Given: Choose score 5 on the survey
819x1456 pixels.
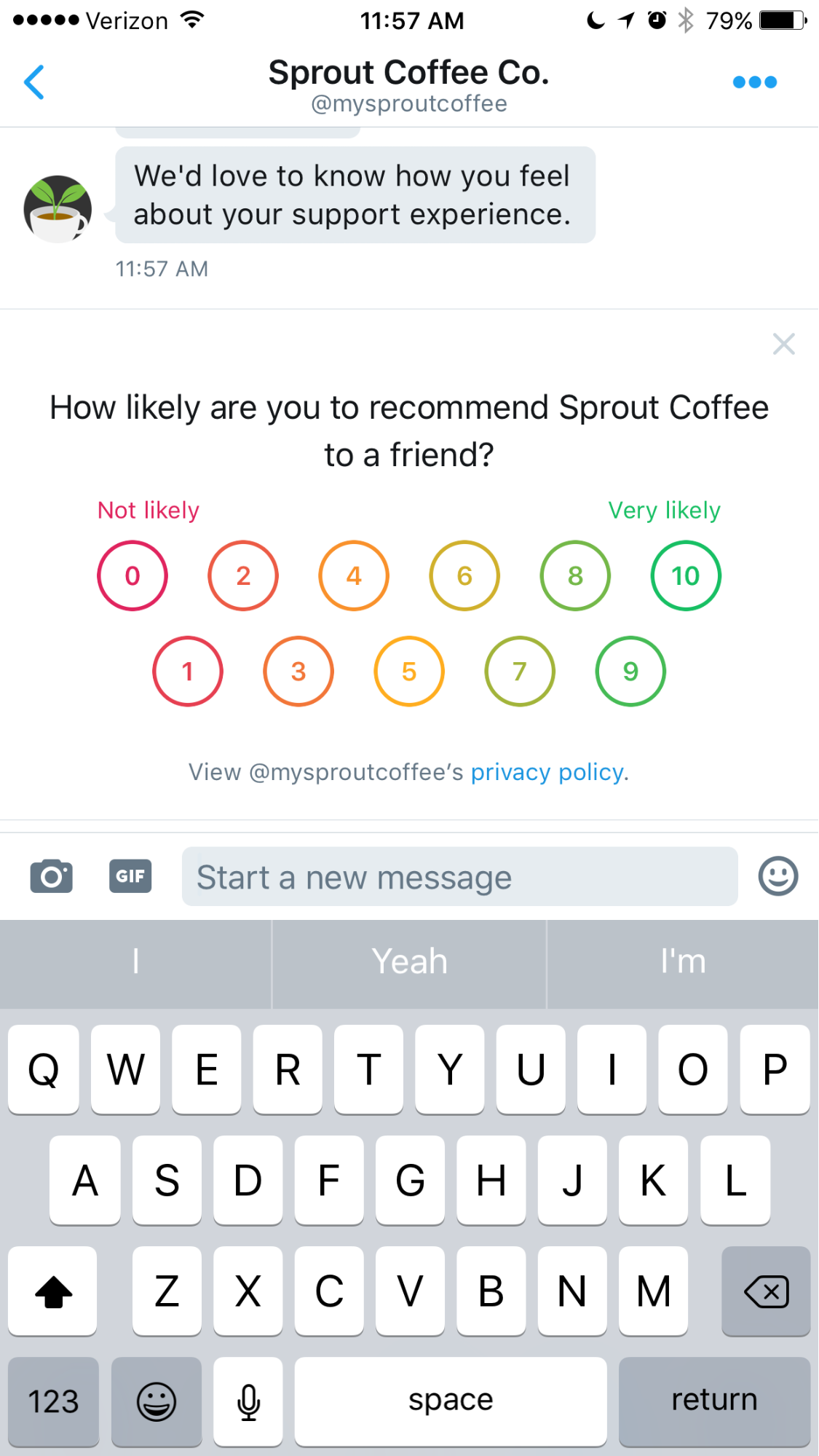Looking at the screenshot, I should (409, 671).
